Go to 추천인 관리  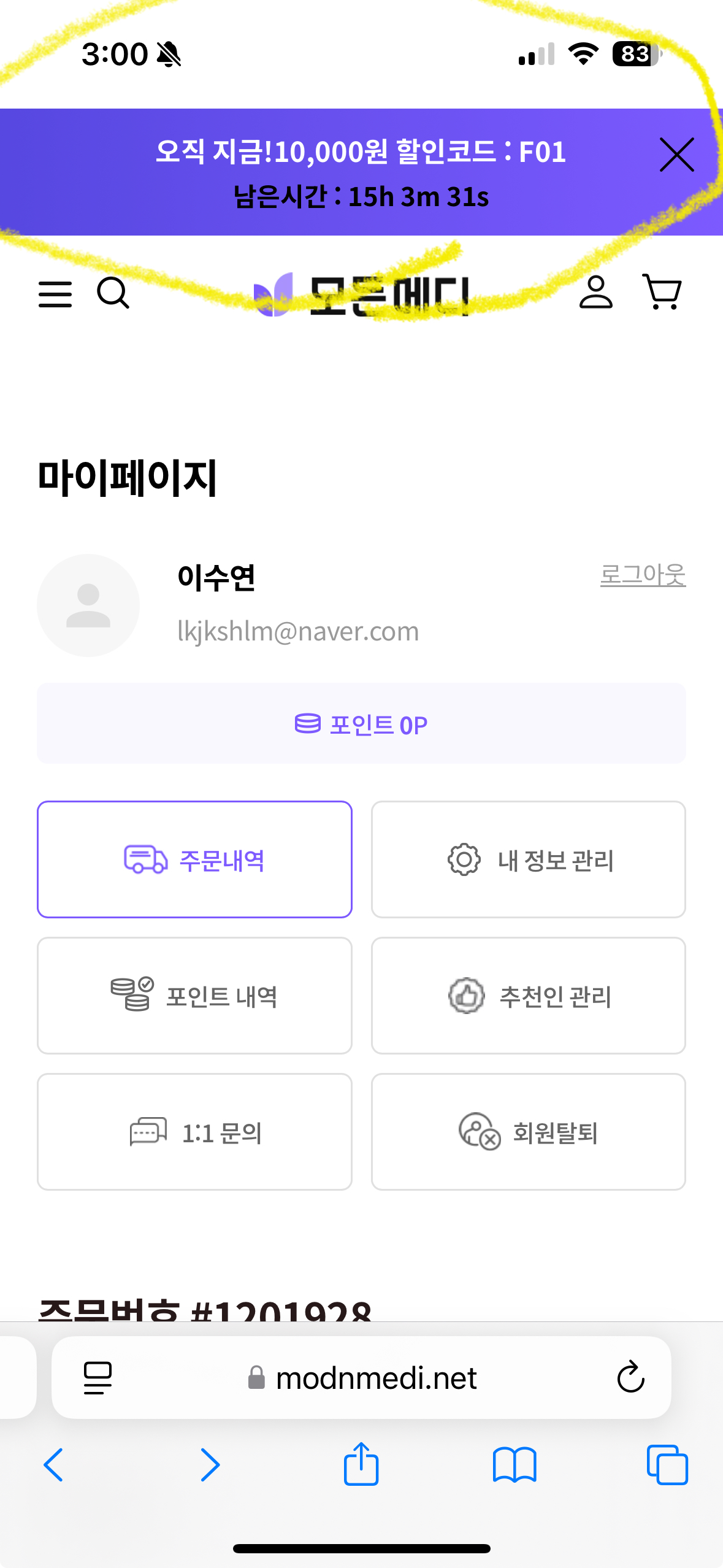click(529, 996)
